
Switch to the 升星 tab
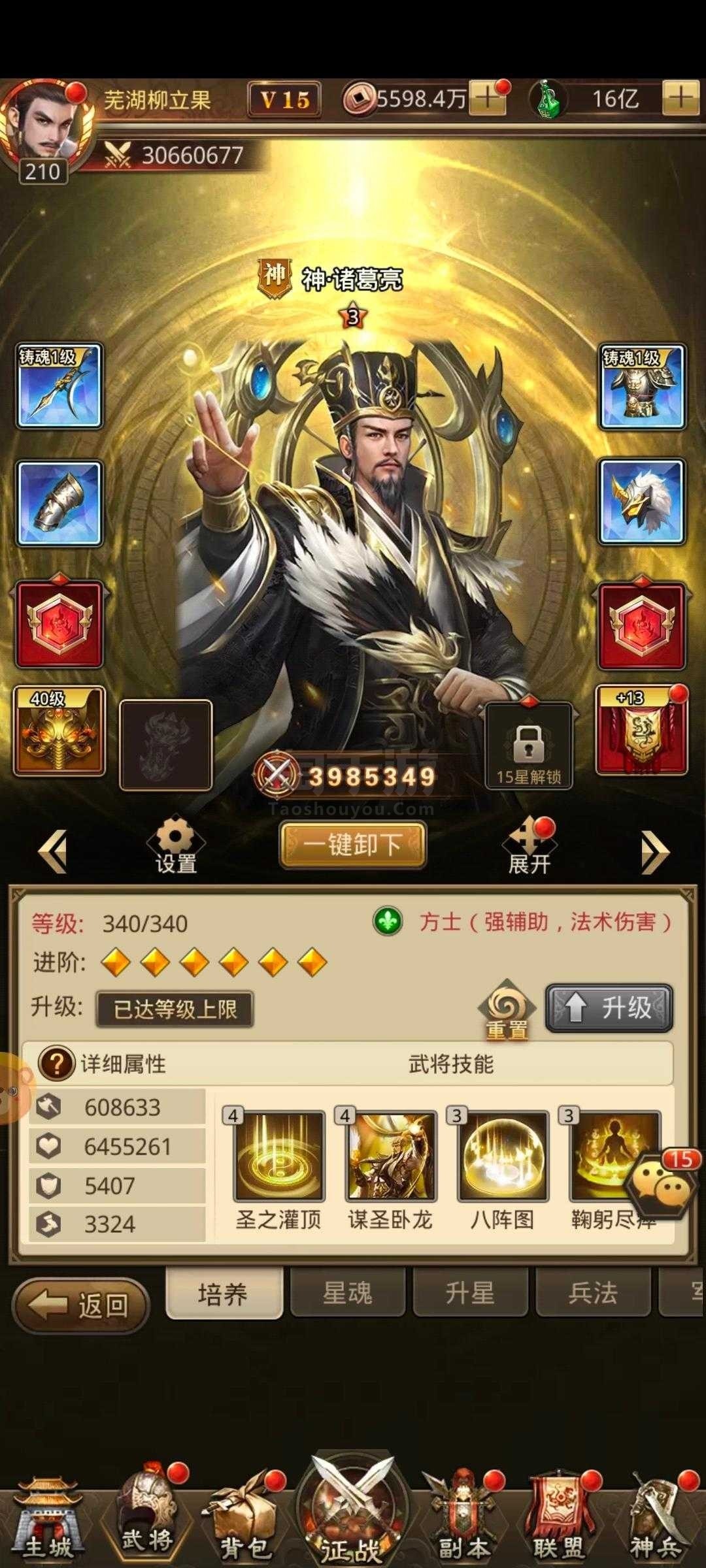470,1293
